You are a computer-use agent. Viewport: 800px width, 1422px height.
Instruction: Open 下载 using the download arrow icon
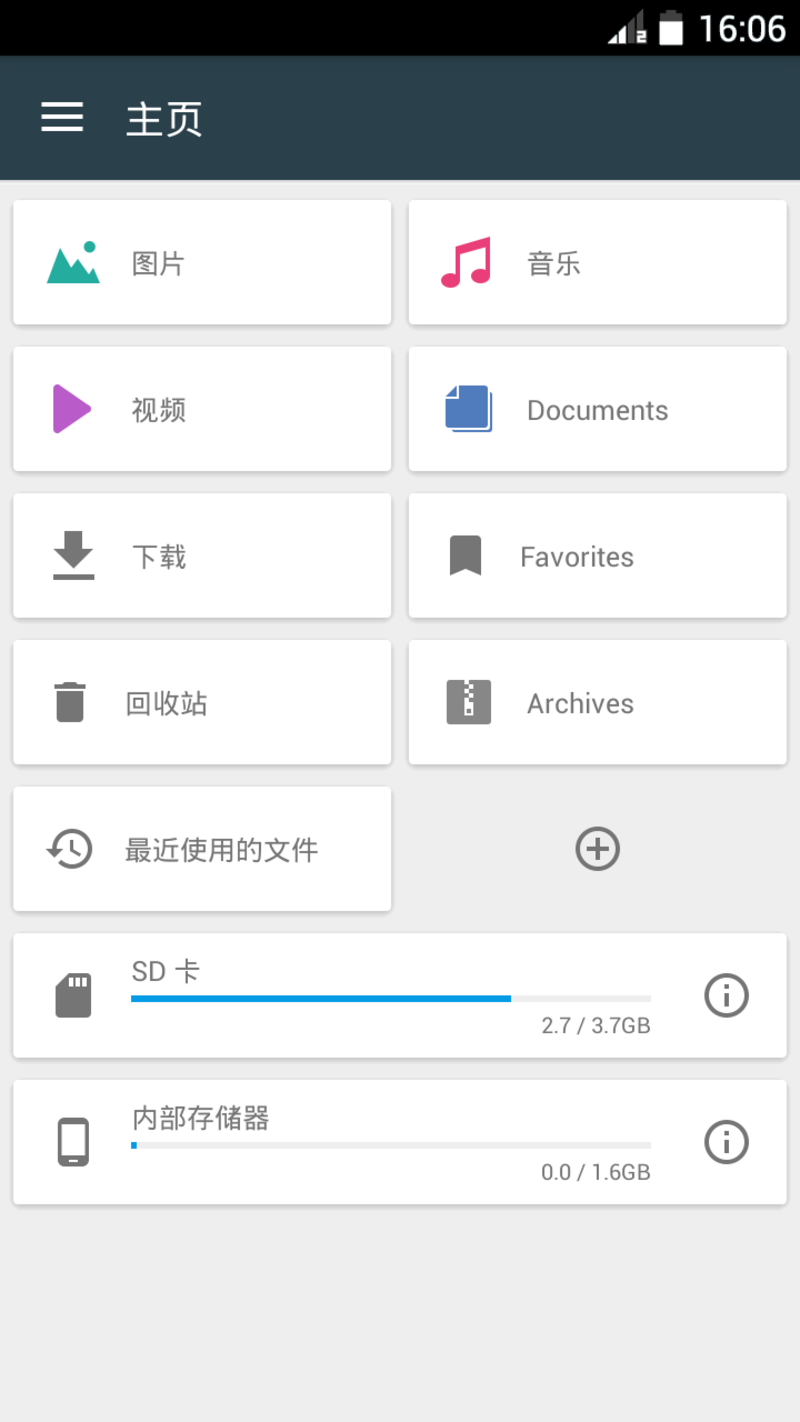(71, 556)
